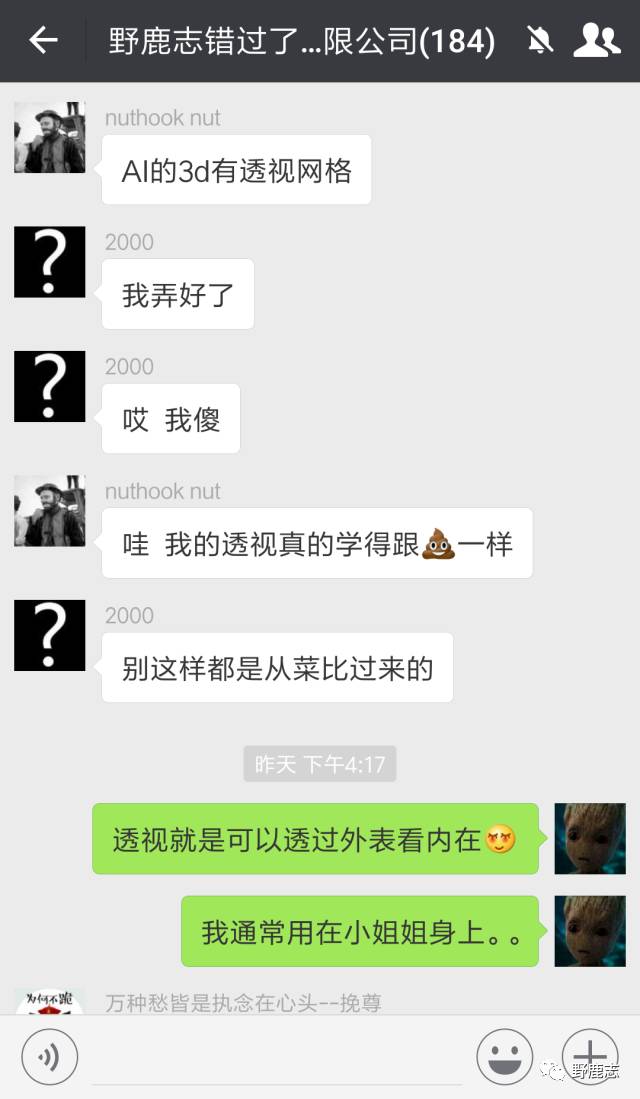Switch to voice message input
Image resolution: width=640 pixels, height=1099 pixels.
click(49, 1056)
